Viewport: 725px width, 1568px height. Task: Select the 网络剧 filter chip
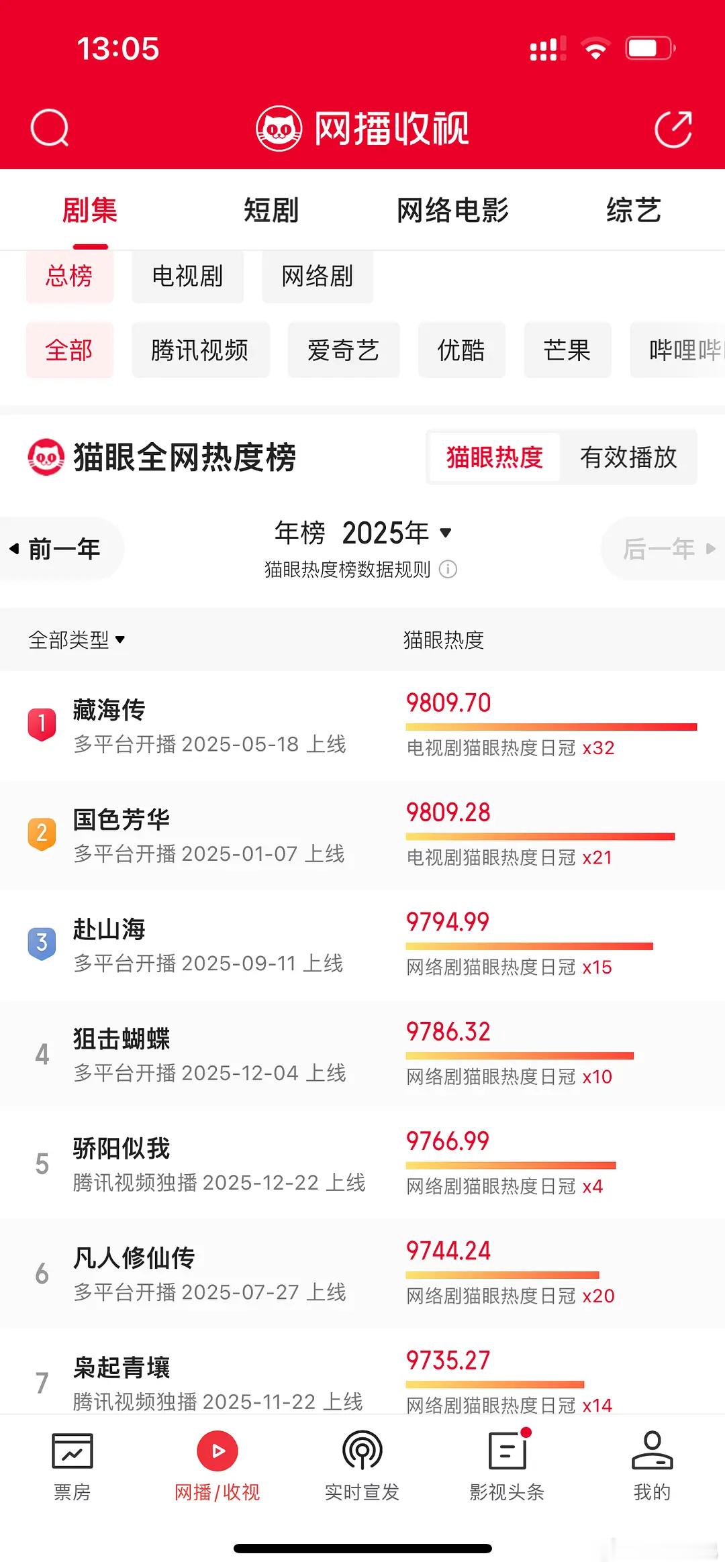[x=318, y=276]
